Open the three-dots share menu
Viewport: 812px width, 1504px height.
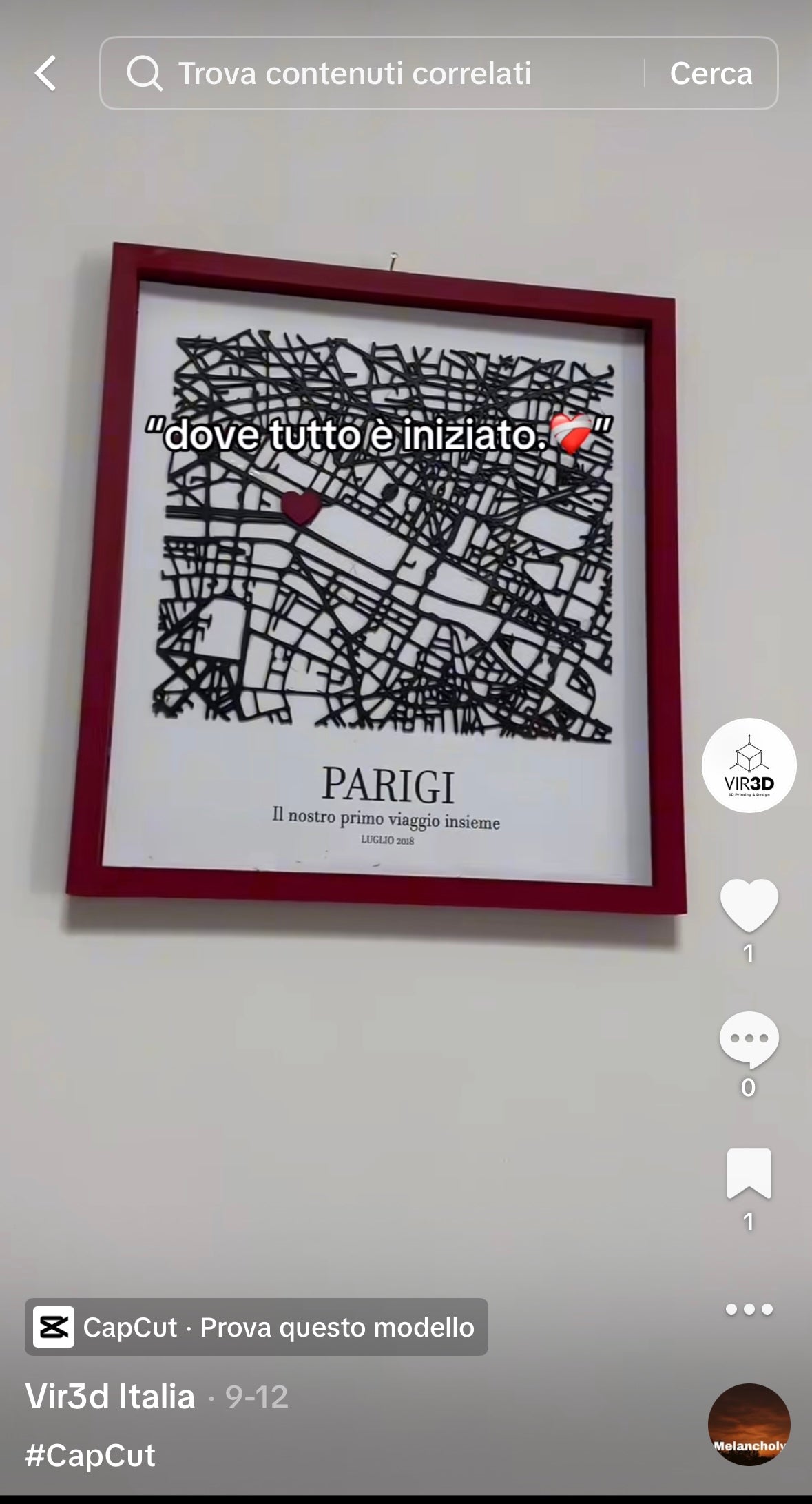tap(749, 1308)
